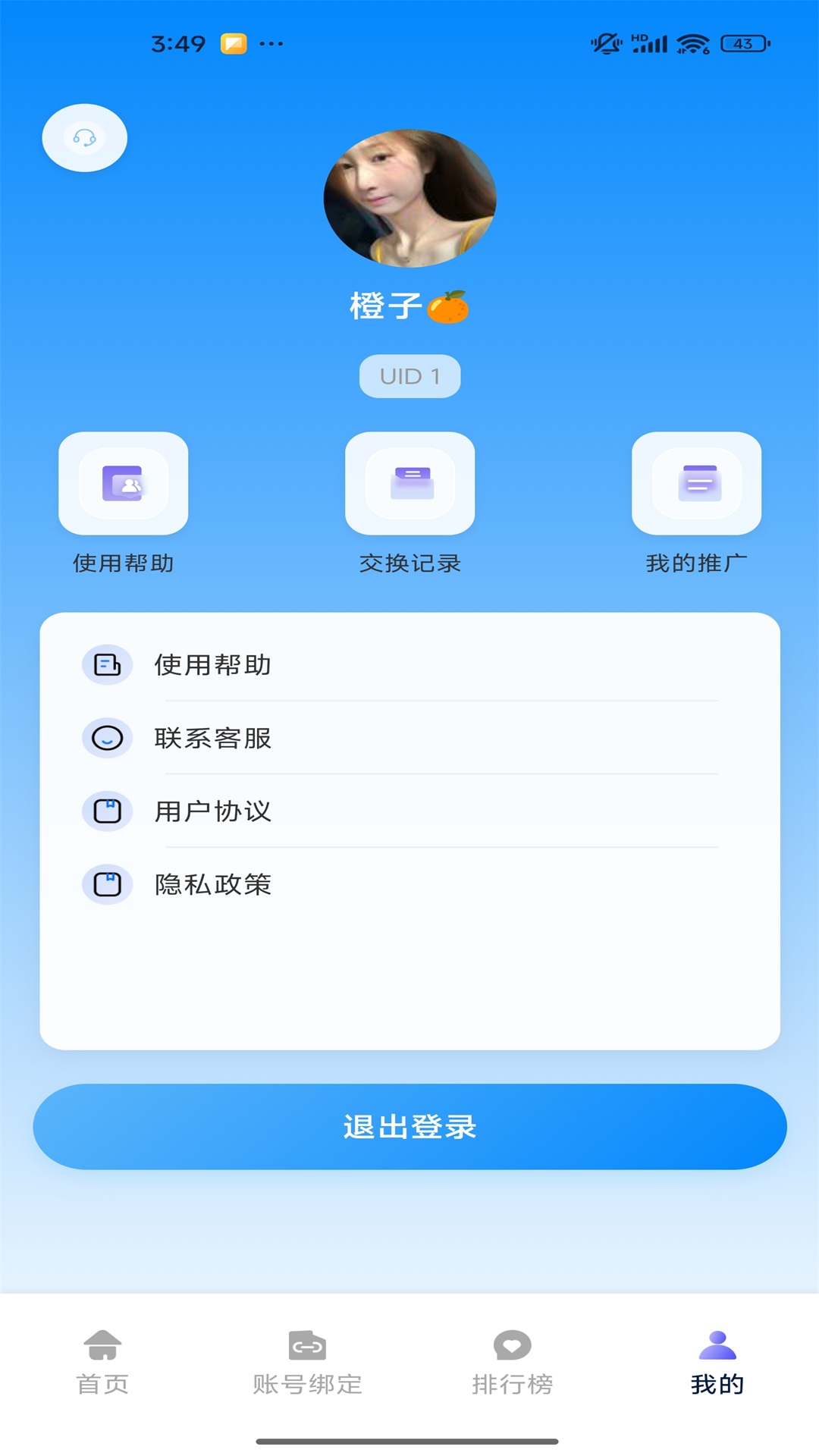Open the 隐私政策 list entry

(213, 883)
